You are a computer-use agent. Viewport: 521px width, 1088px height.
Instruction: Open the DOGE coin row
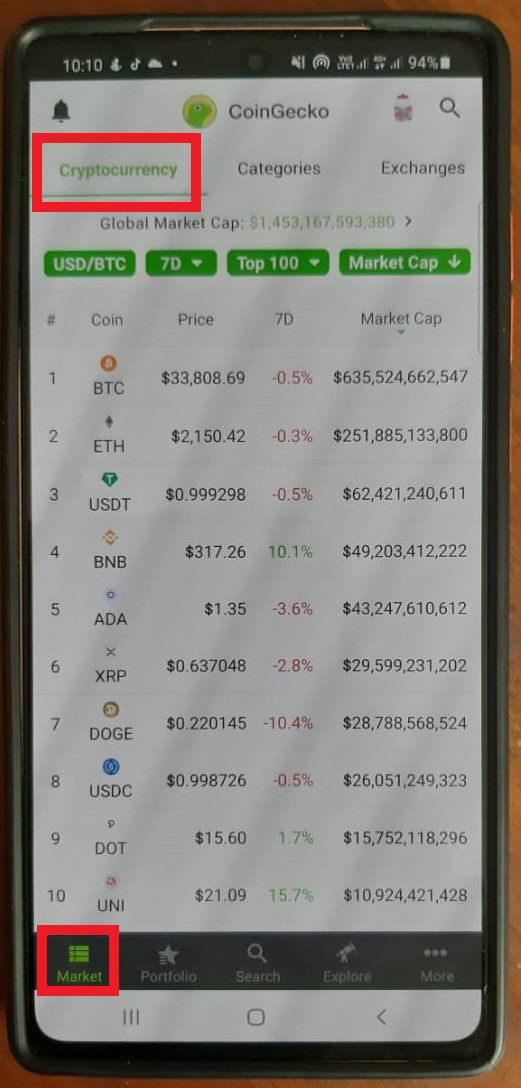pos(257,723)
